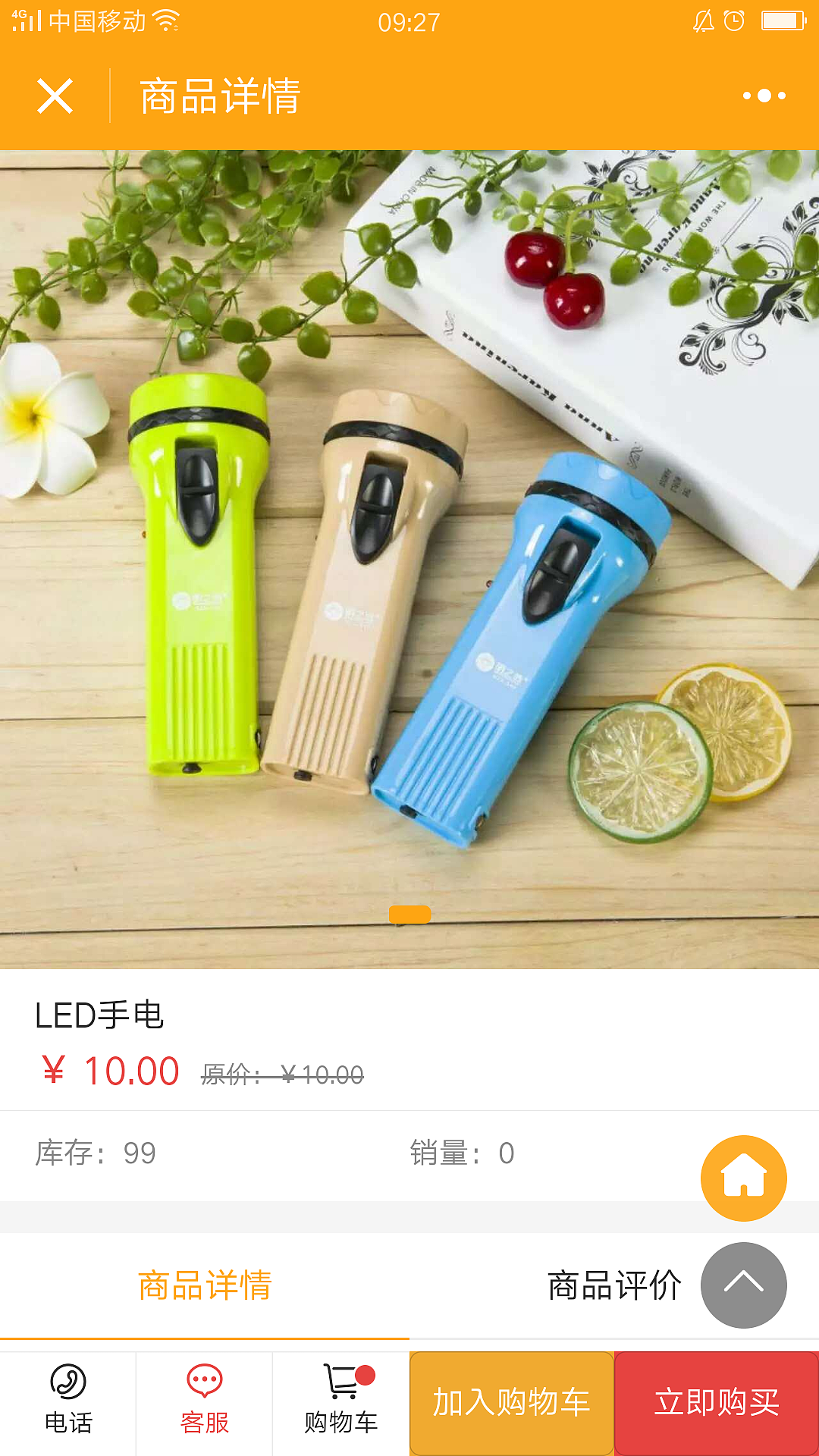Click the red notification badge on cart
Image resolution: width=819 pixels, height=1456 pixels.
click(x=366, y=1376)
